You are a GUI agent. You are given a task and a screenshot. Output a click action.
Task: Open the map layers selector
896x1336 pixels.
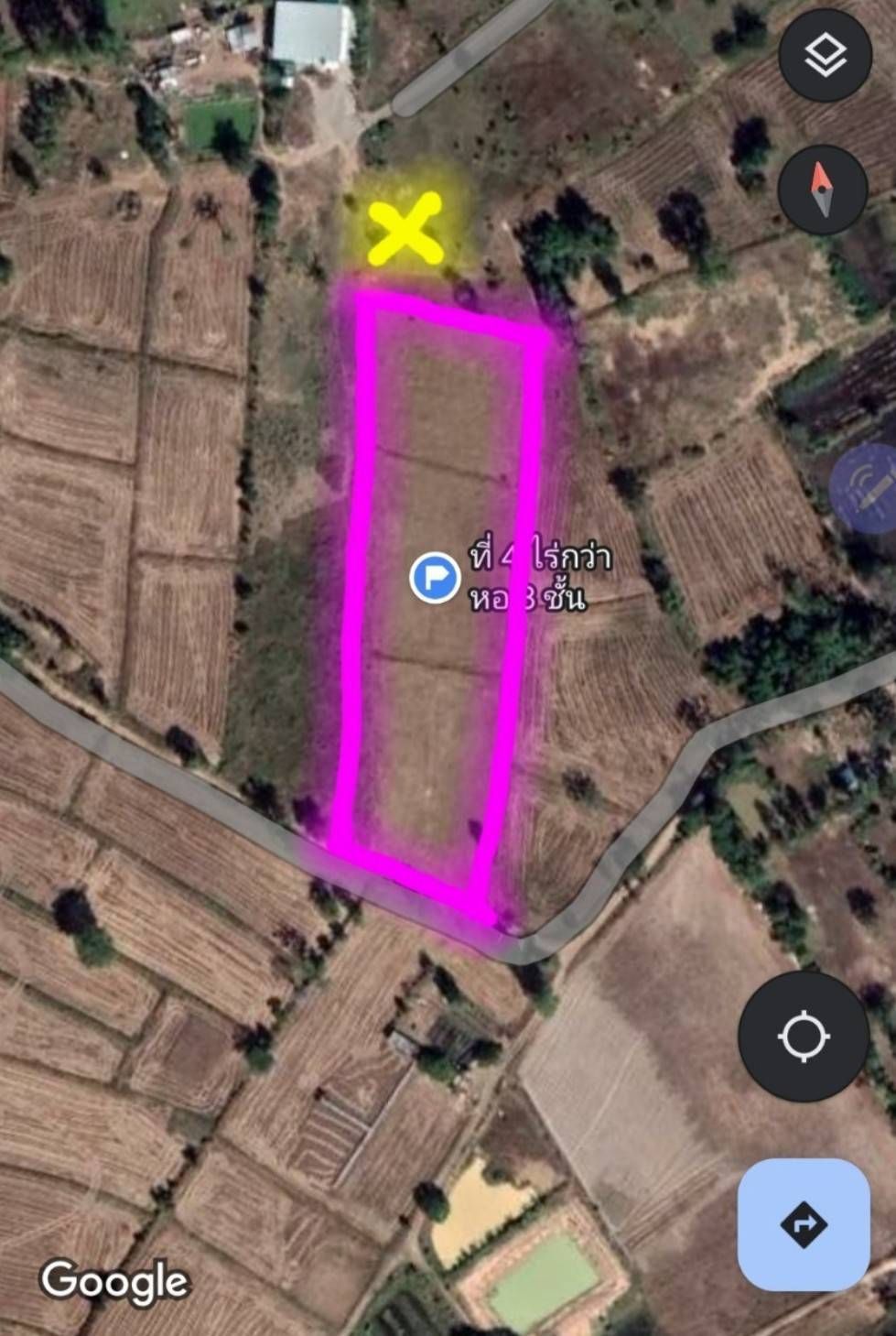[824, 56]
